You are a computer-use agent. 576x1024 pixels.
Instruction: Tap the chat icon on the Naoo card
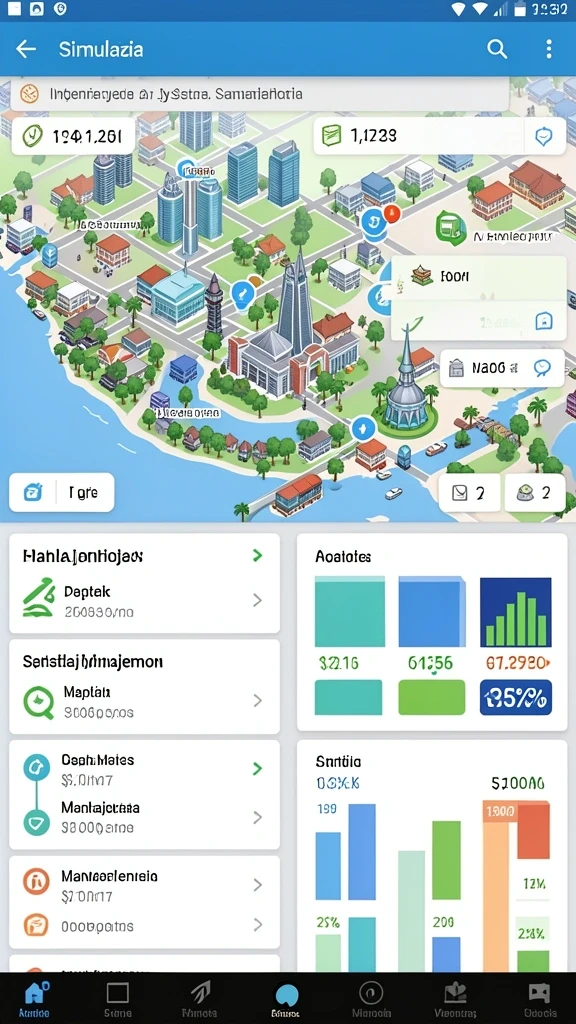(x=541, y=368)
